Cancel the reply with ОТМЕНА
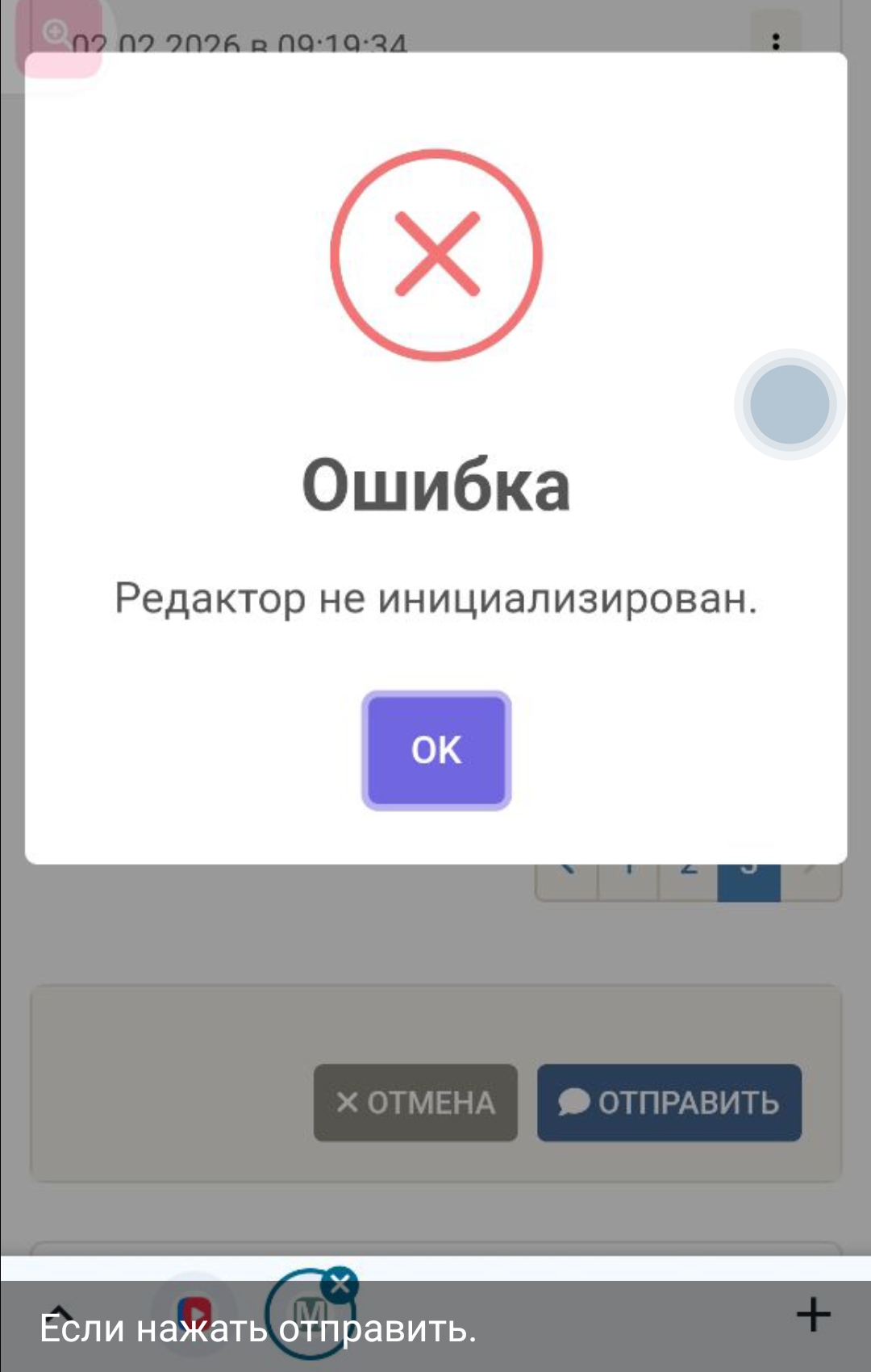This screenshot has height=1372, width=871. click(414, 1101)
